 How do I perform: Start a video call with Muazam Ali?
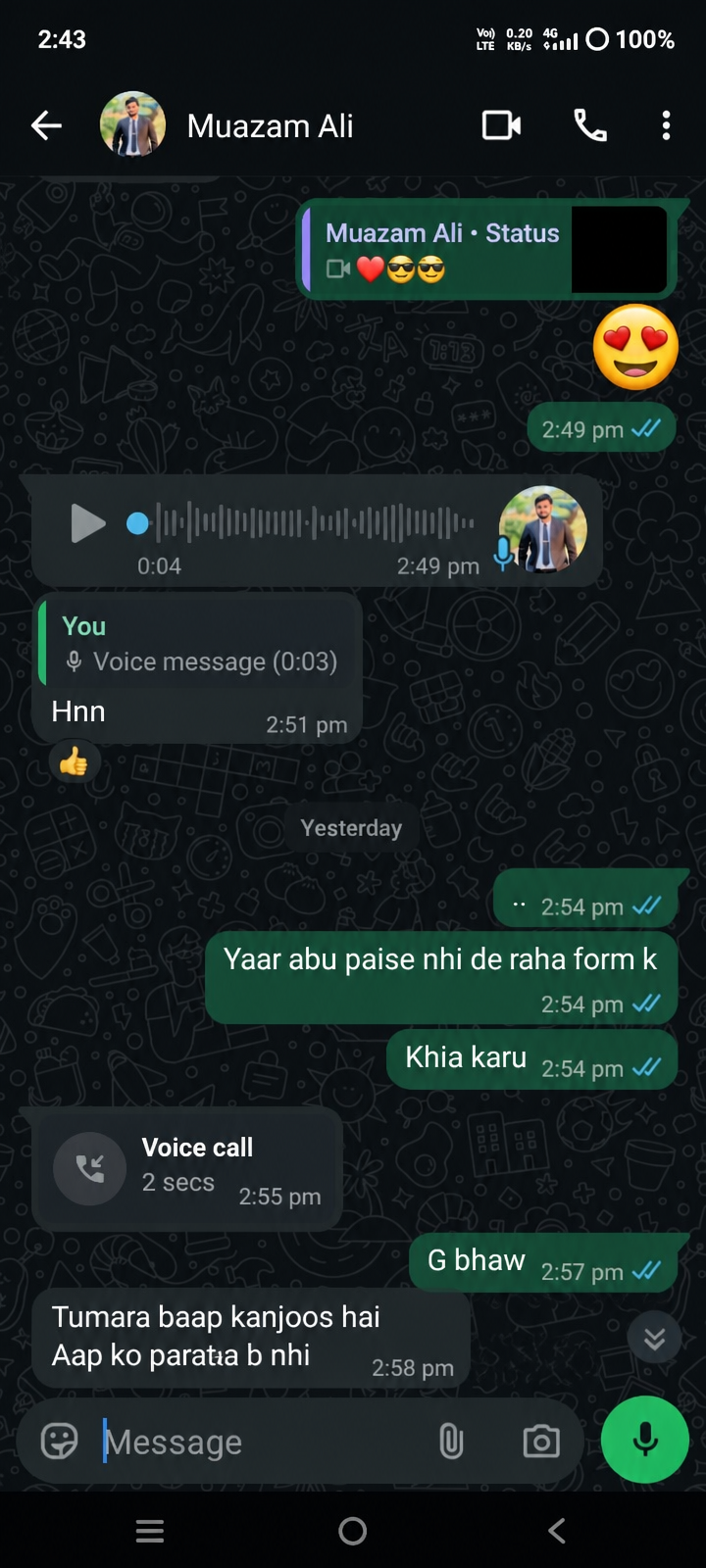tap(501, 125)
